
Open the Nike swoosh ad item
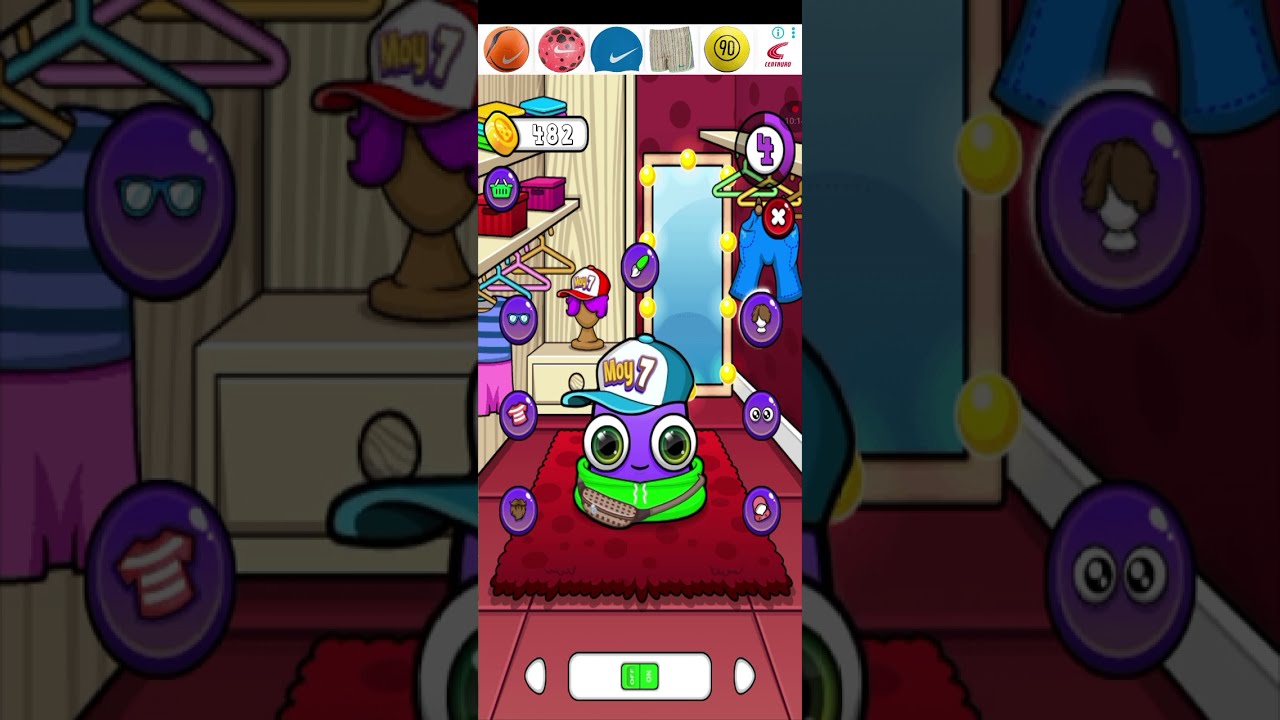coord(616,50)
